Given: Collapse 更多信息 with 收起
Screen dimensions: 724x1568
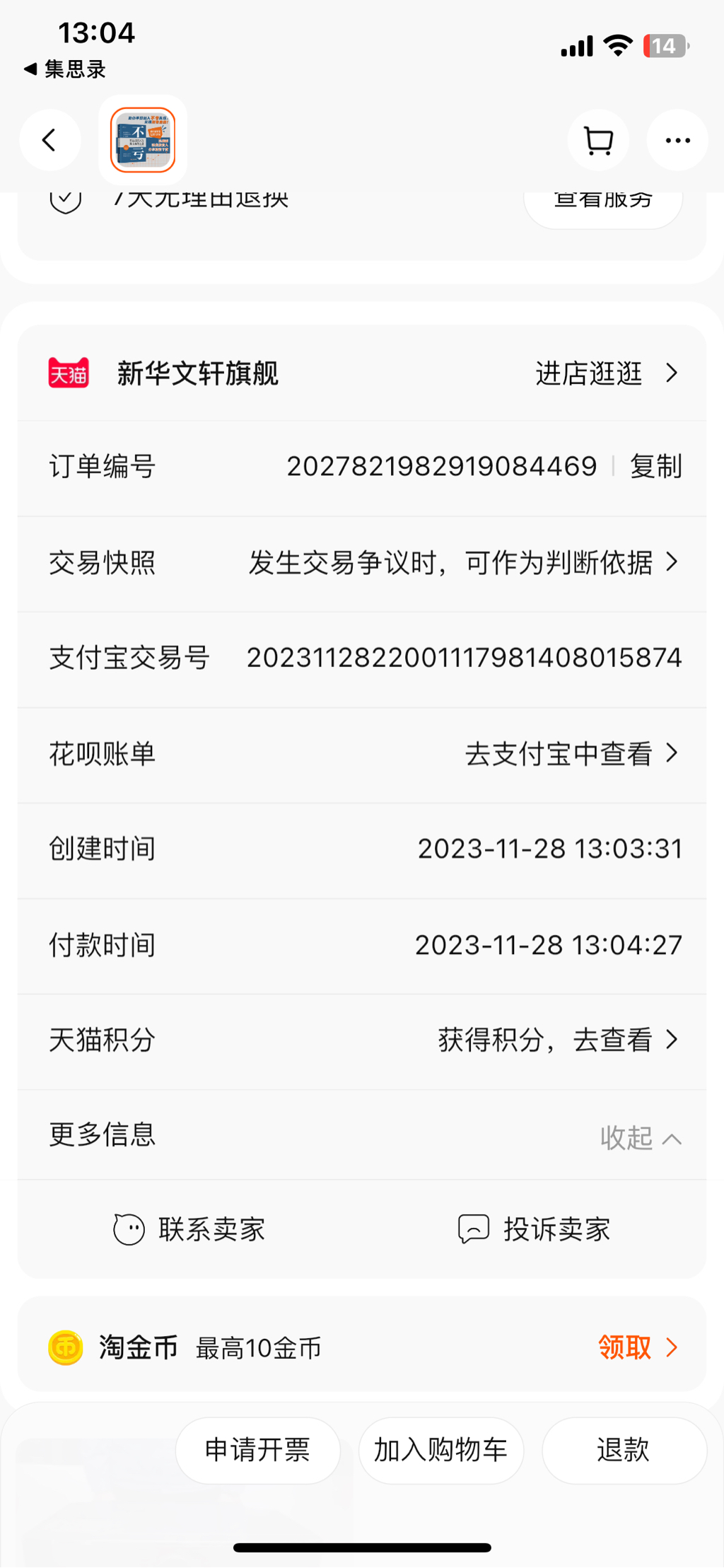Looking at the screenshot, I should point(640,1138).
